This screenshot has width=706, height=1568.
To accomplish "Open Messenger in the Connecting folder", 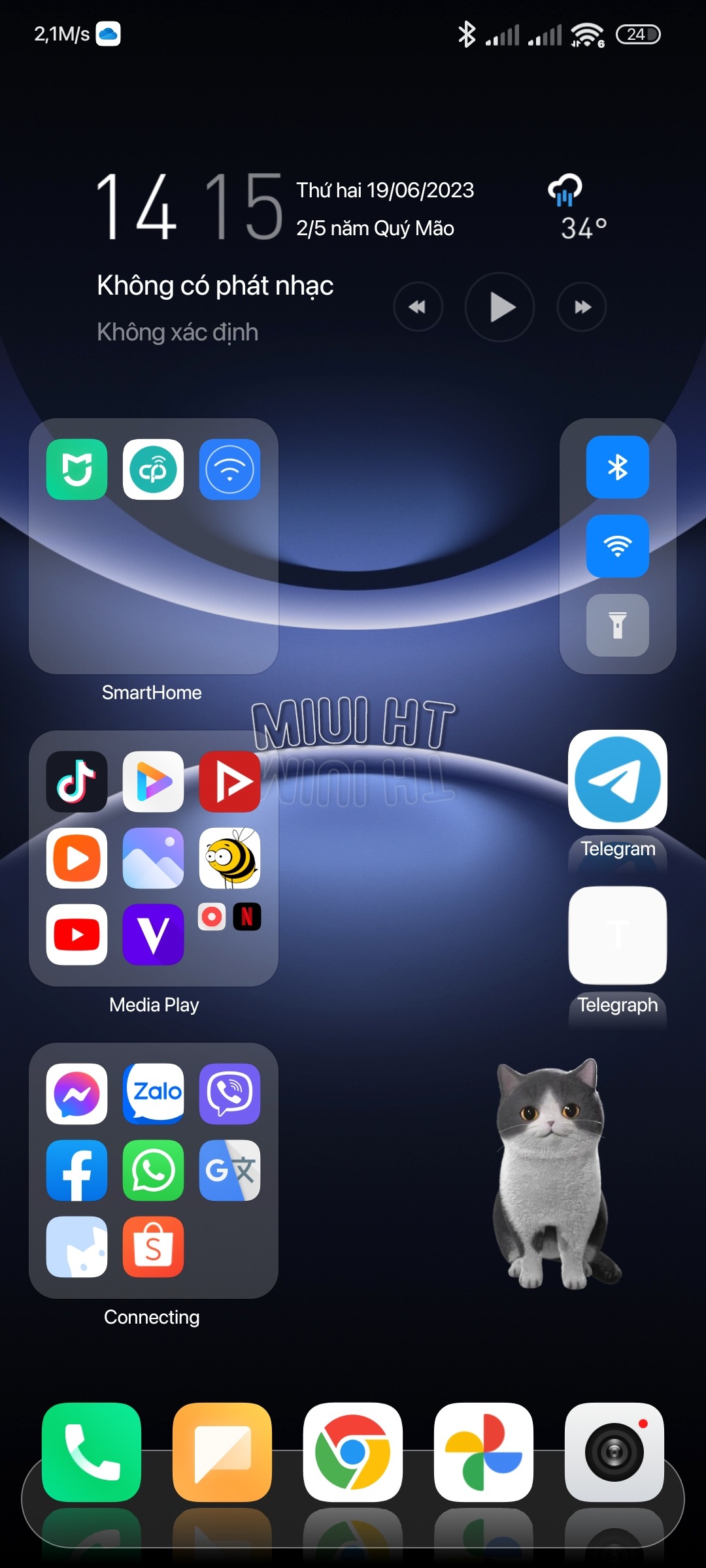I will click(x=76, y=1094).
